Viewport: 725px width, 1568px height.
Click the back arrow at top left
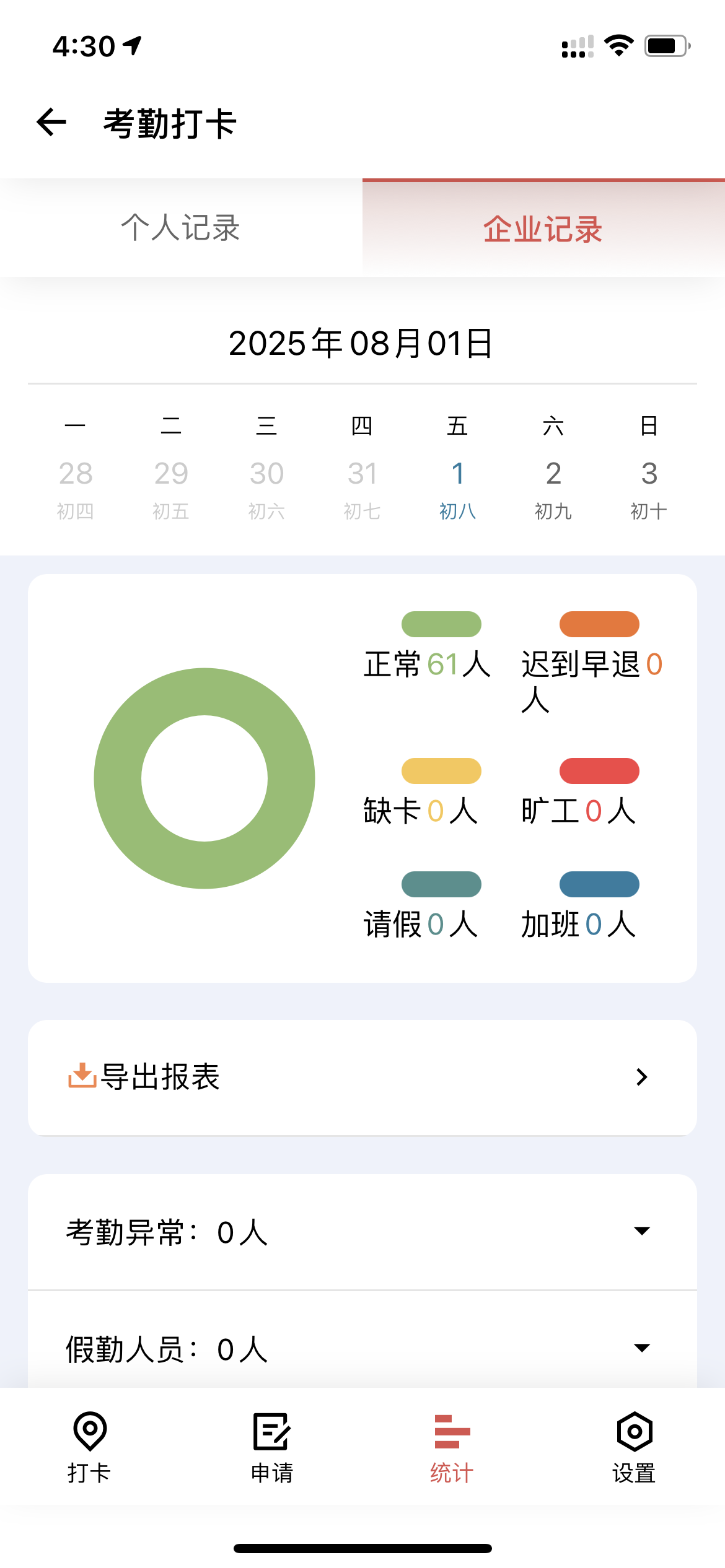tap(52, 123)
